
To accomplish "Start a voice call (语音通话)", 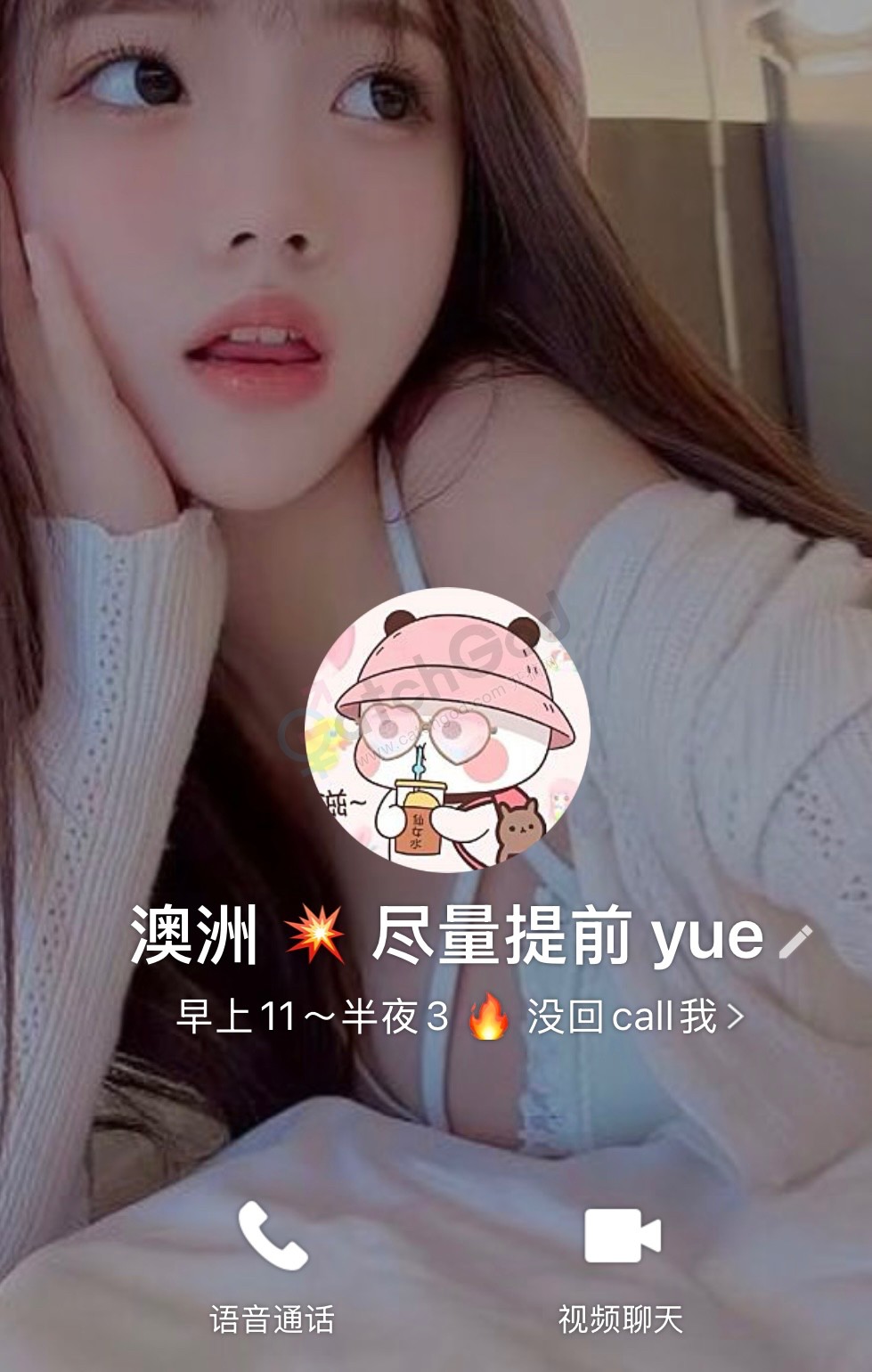I will (x=272, y=1237).
